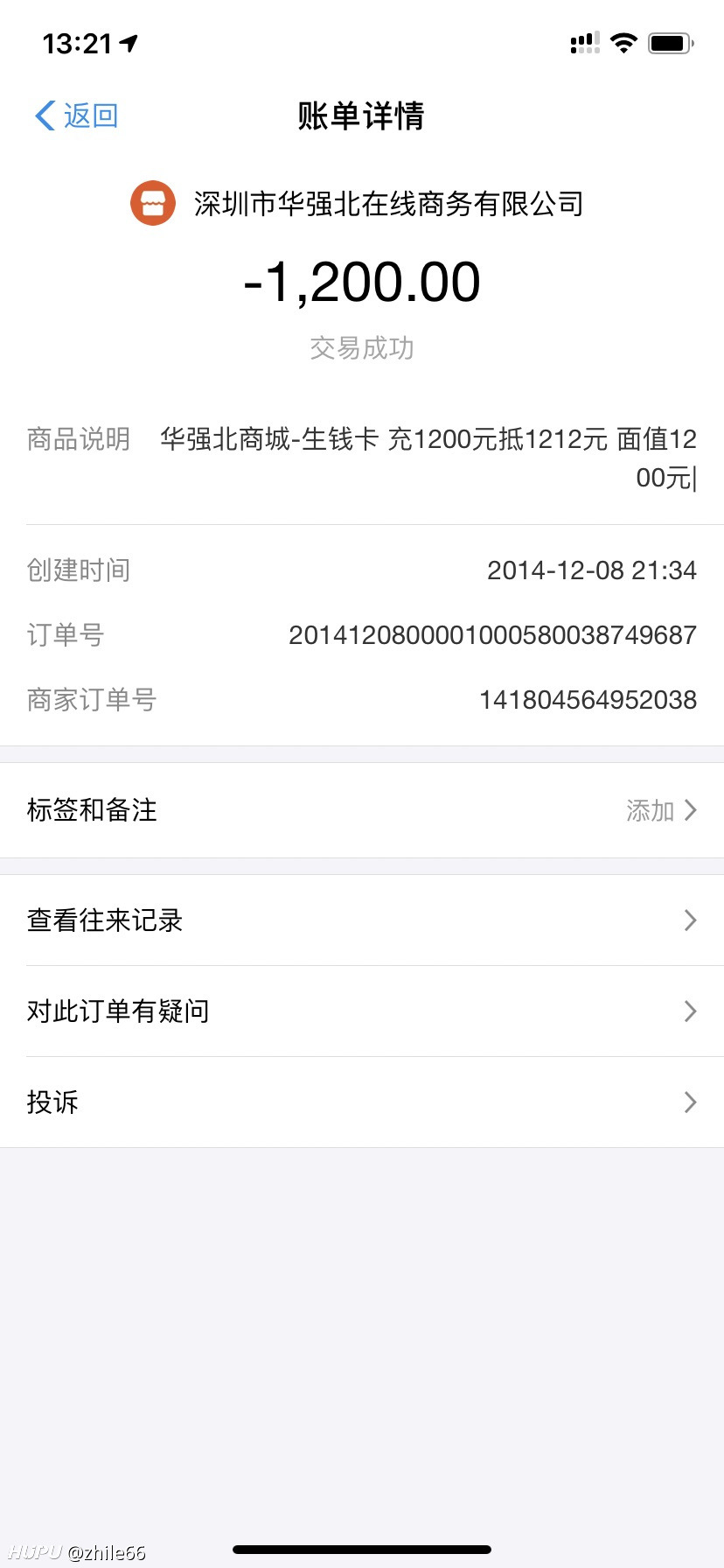Open merchant 深圳市华强北在线商务有限公司
Viewport: 724px width, 1568px height.
point(357,204)
